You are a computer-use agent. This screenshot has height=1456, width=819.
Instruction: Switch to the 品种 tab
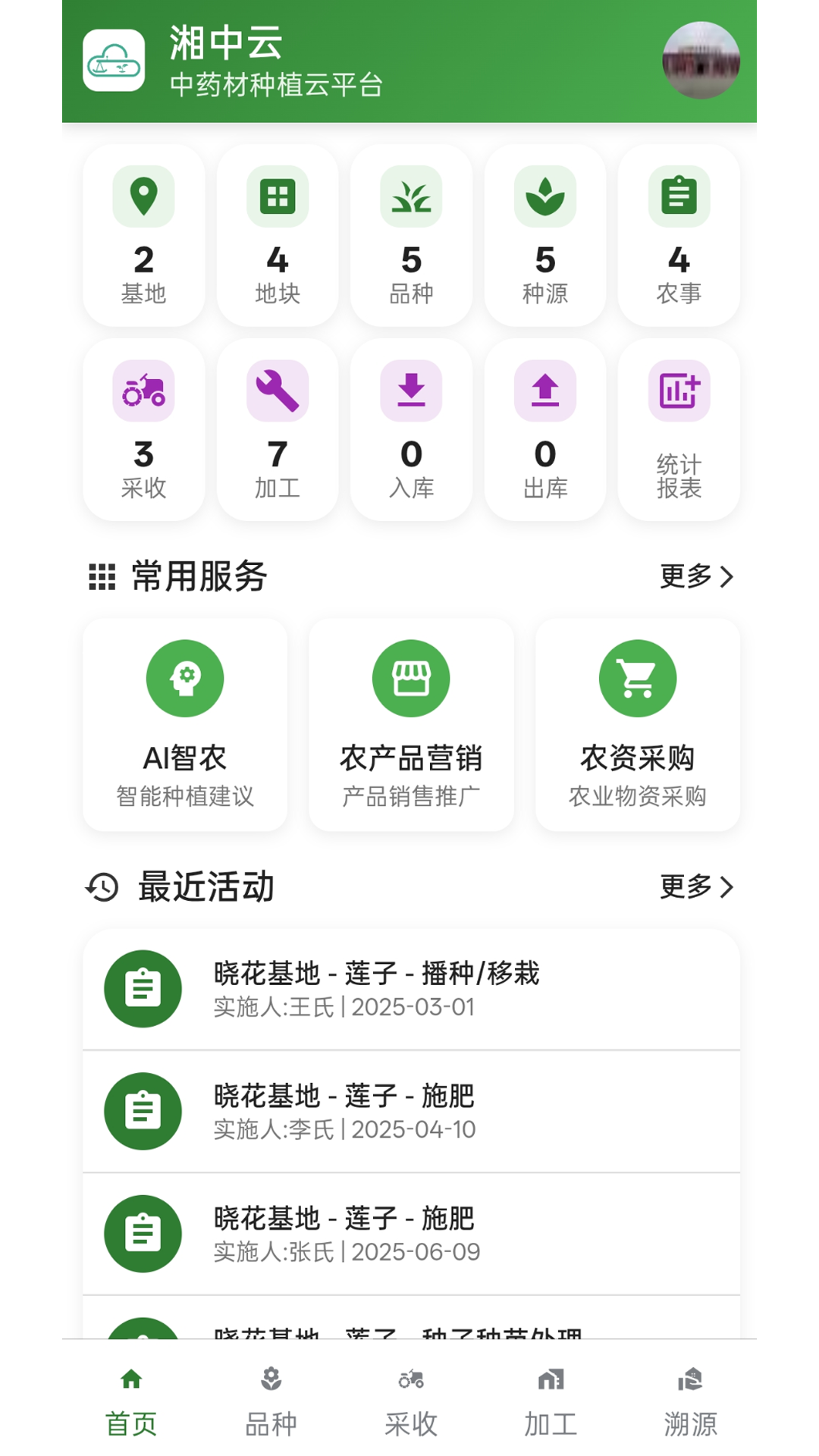click(271, 1401)
